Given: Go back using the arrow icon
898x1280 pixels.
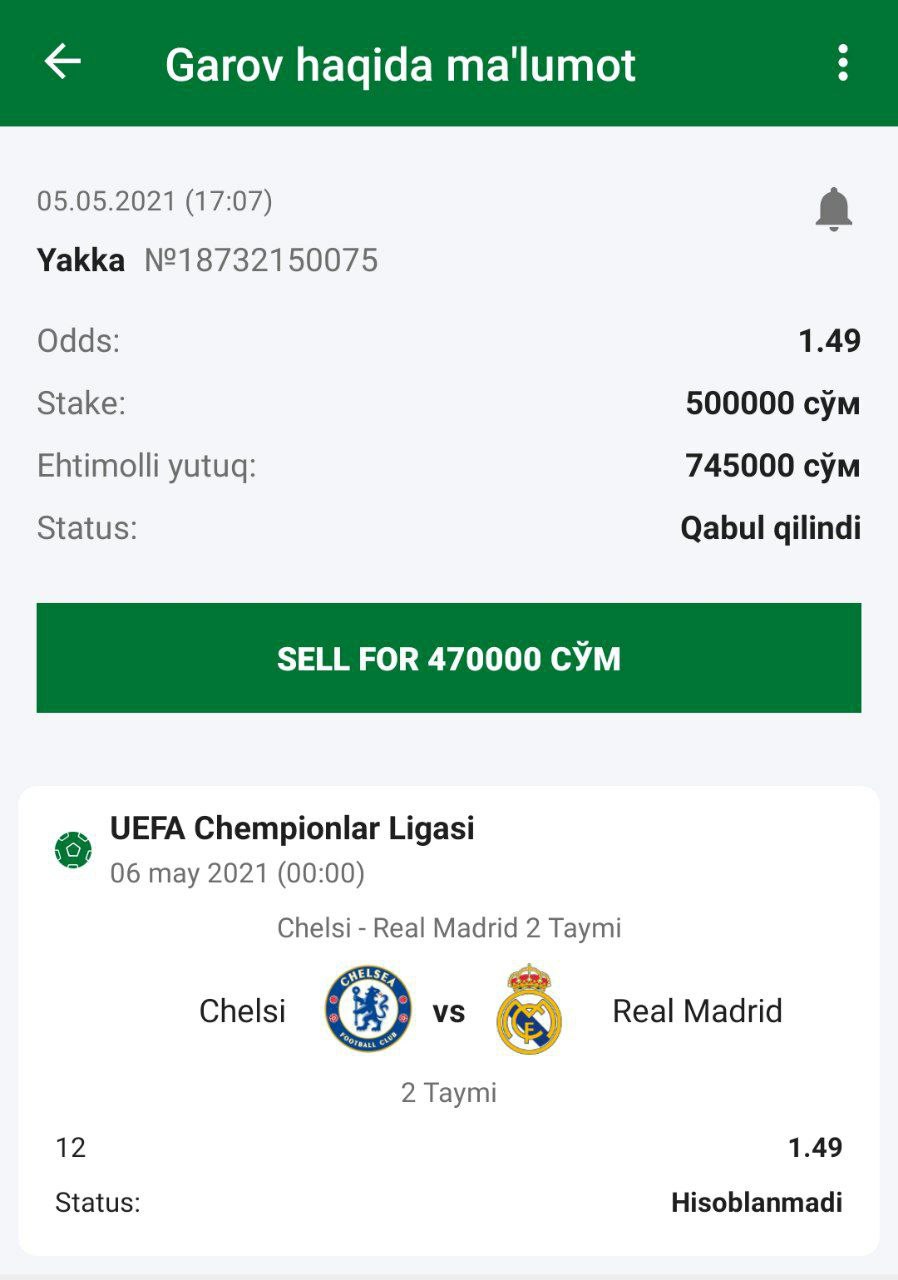Looking at the screenshot, I should (62, 62).
